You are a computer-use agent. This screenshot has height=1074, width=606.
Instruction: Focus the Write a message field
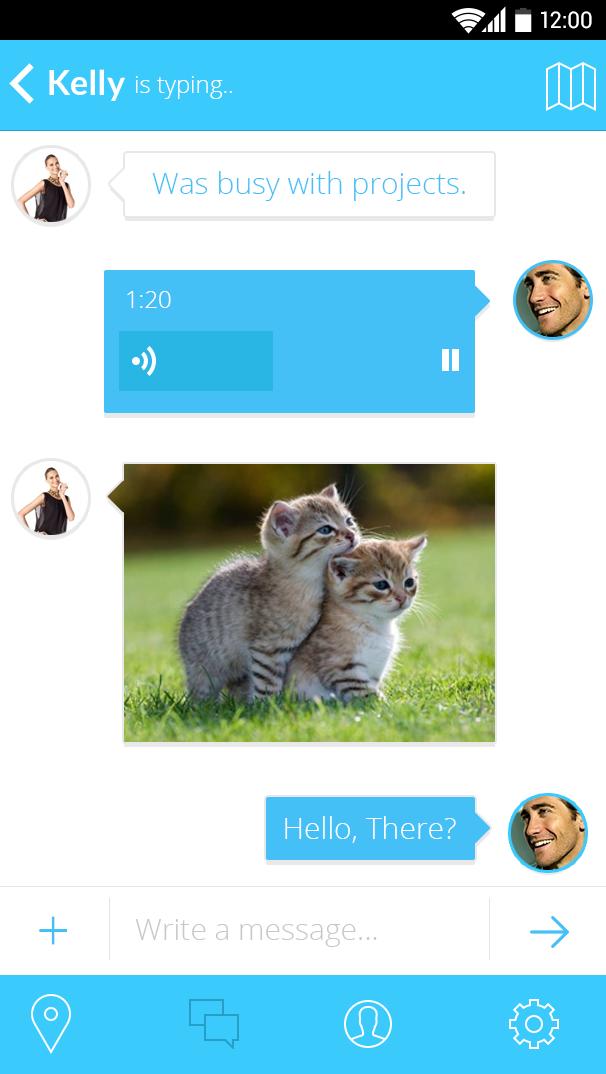pos(300,931)
